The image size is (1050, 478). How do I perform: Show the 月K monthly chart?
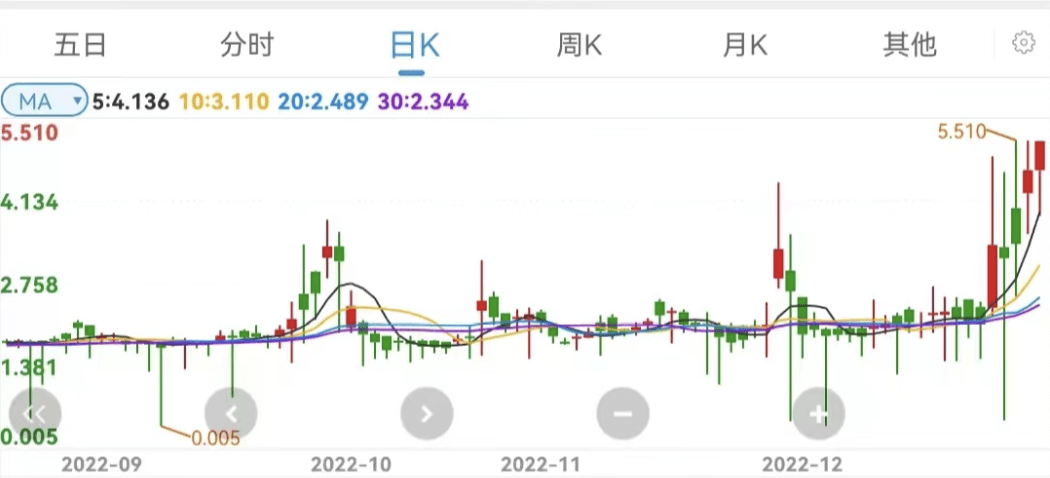(x=745, y=44)
